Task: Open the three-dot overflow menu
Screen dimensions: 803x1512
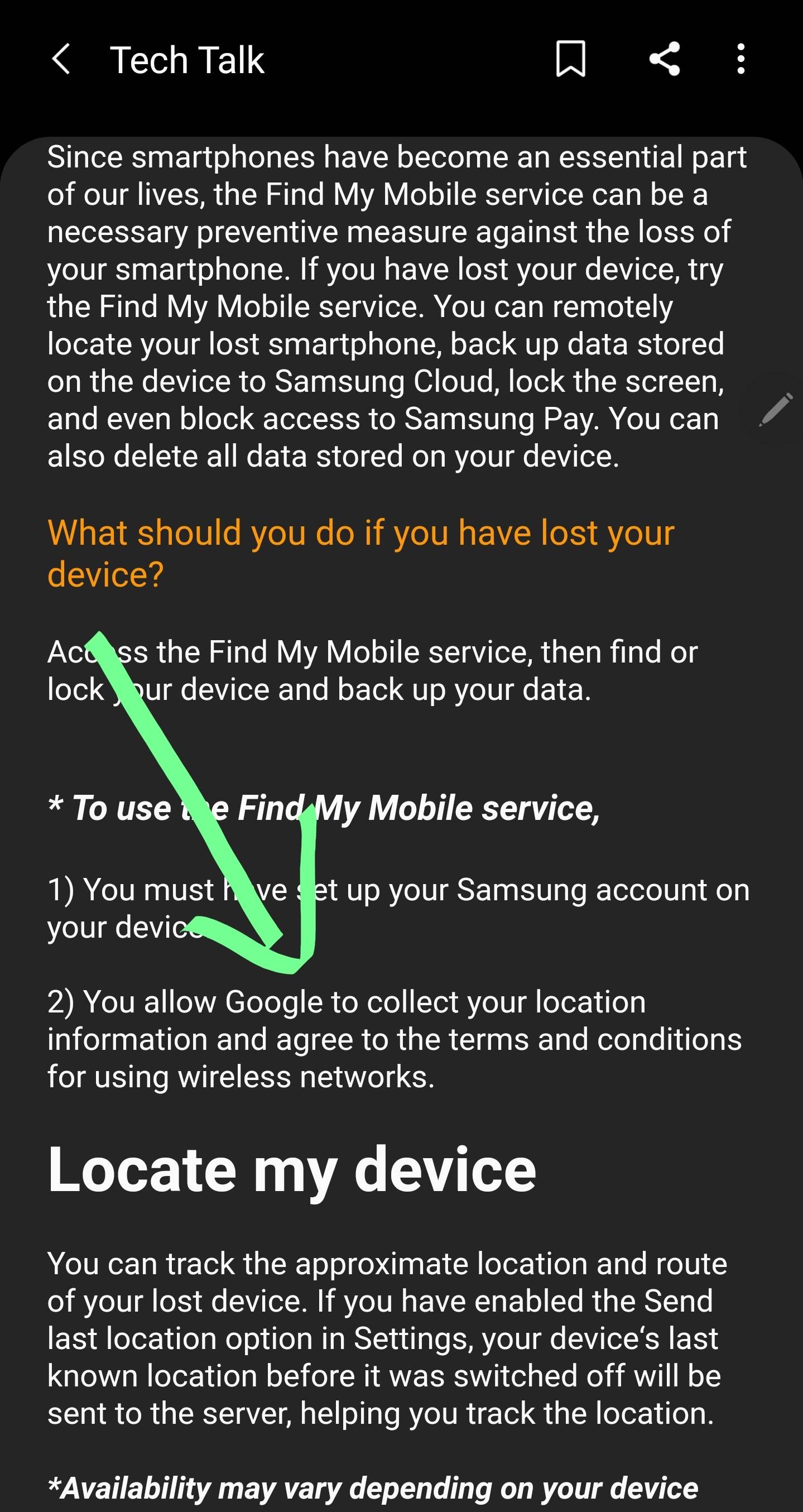Action: pos(742,59)
